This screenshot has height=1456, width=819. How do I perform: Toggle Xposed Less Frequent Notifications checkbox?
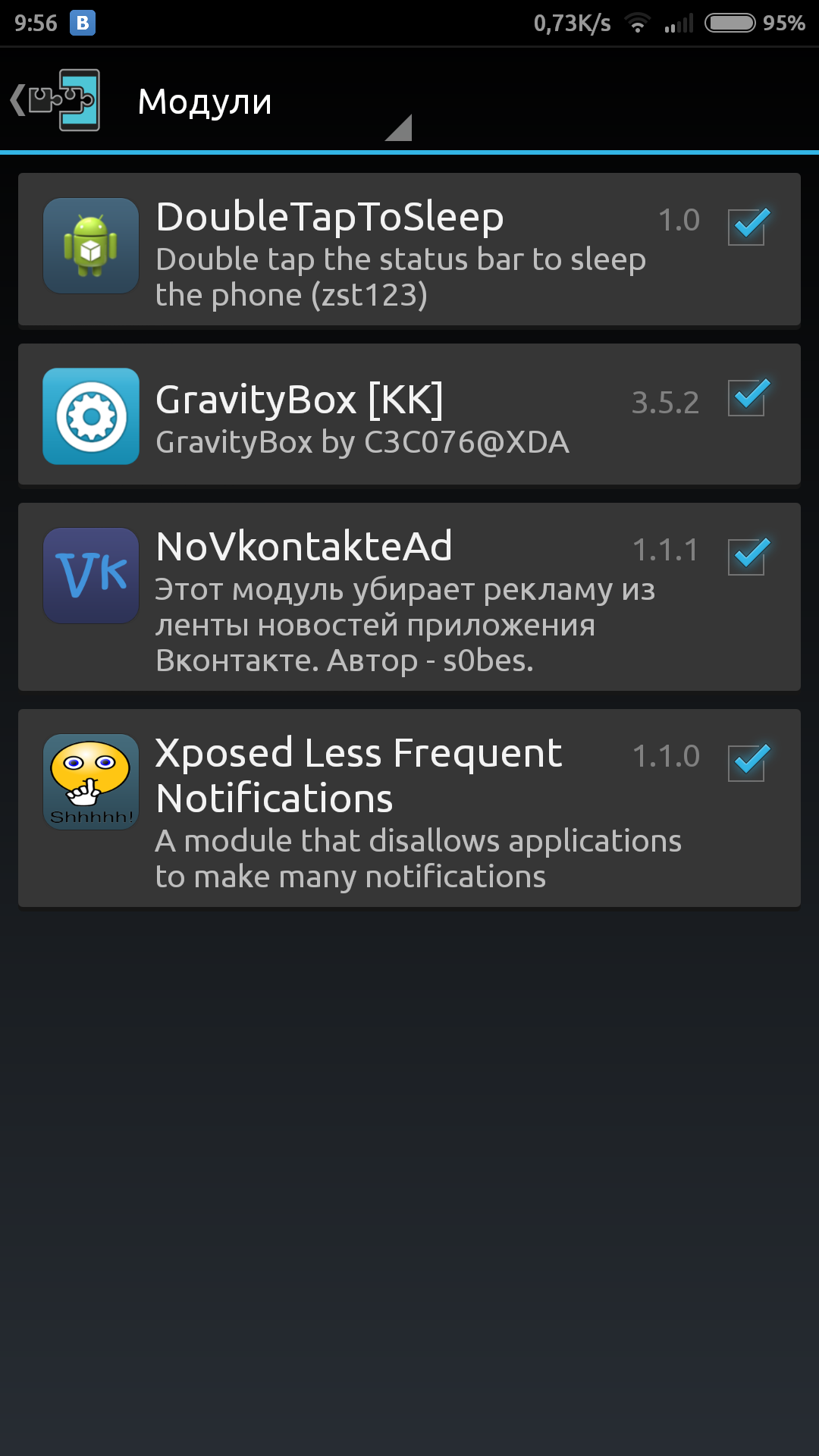748,762
